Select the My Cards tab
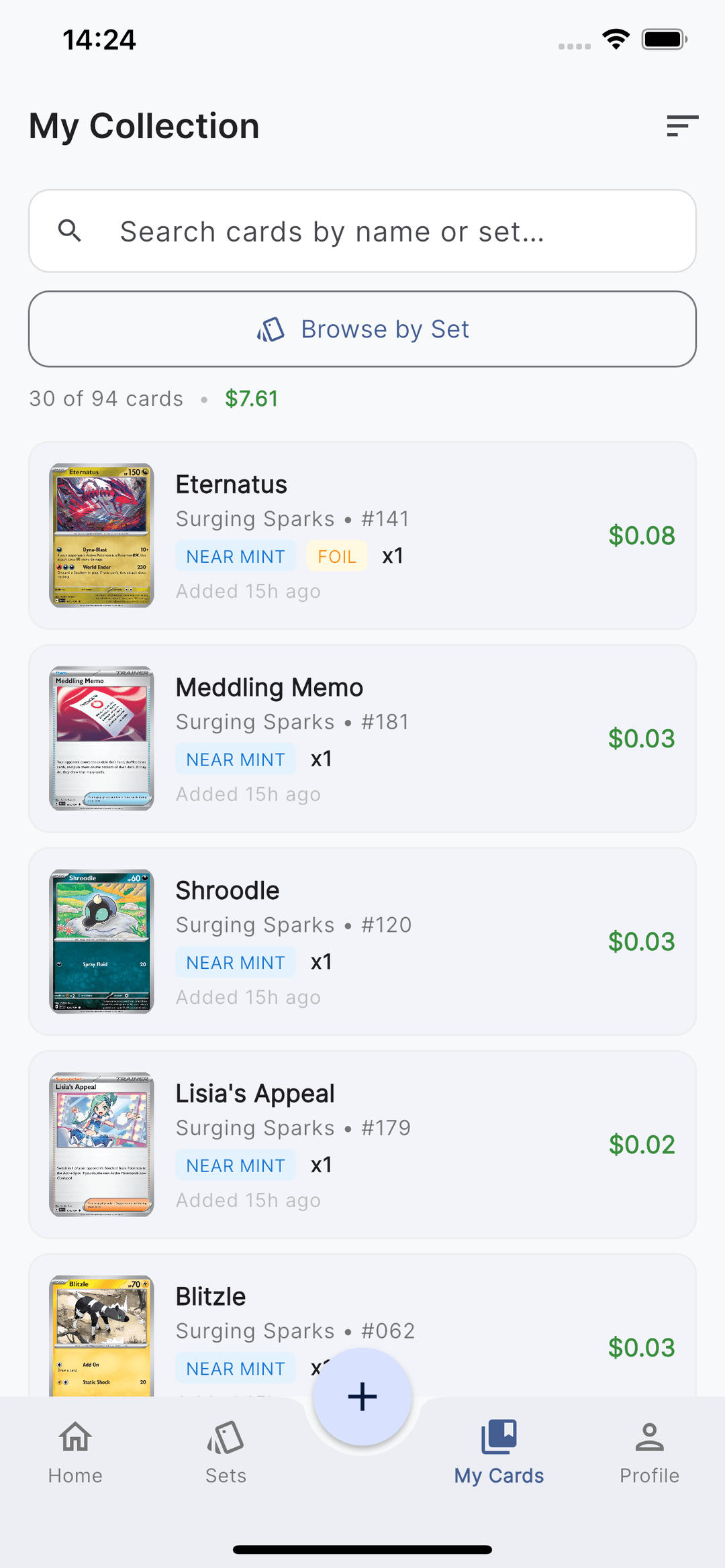Viewport: 725px width, 1568px height. pos(499,1452)
